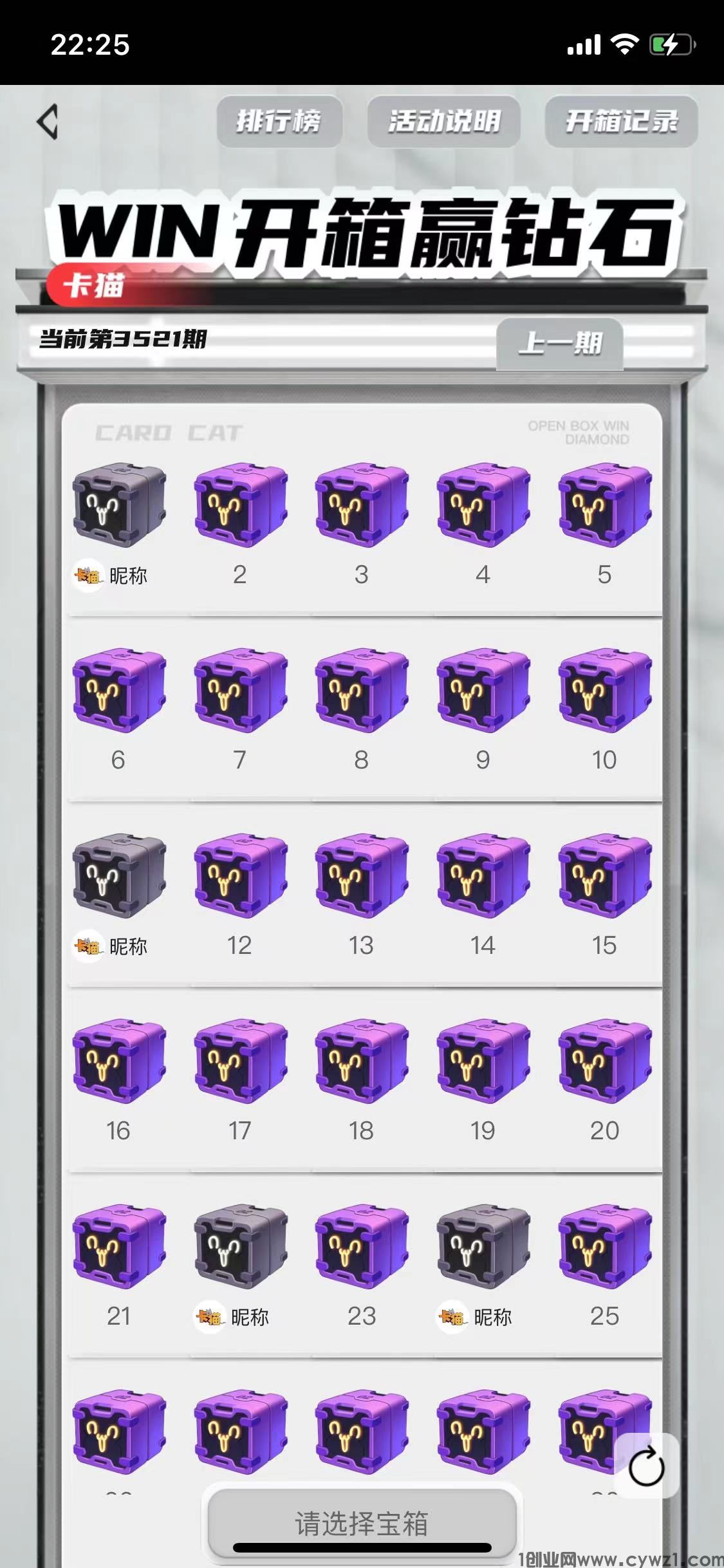Screen dimensions: 724x1568
Task: Select treasure box number 21
Action: point(119,1247)
